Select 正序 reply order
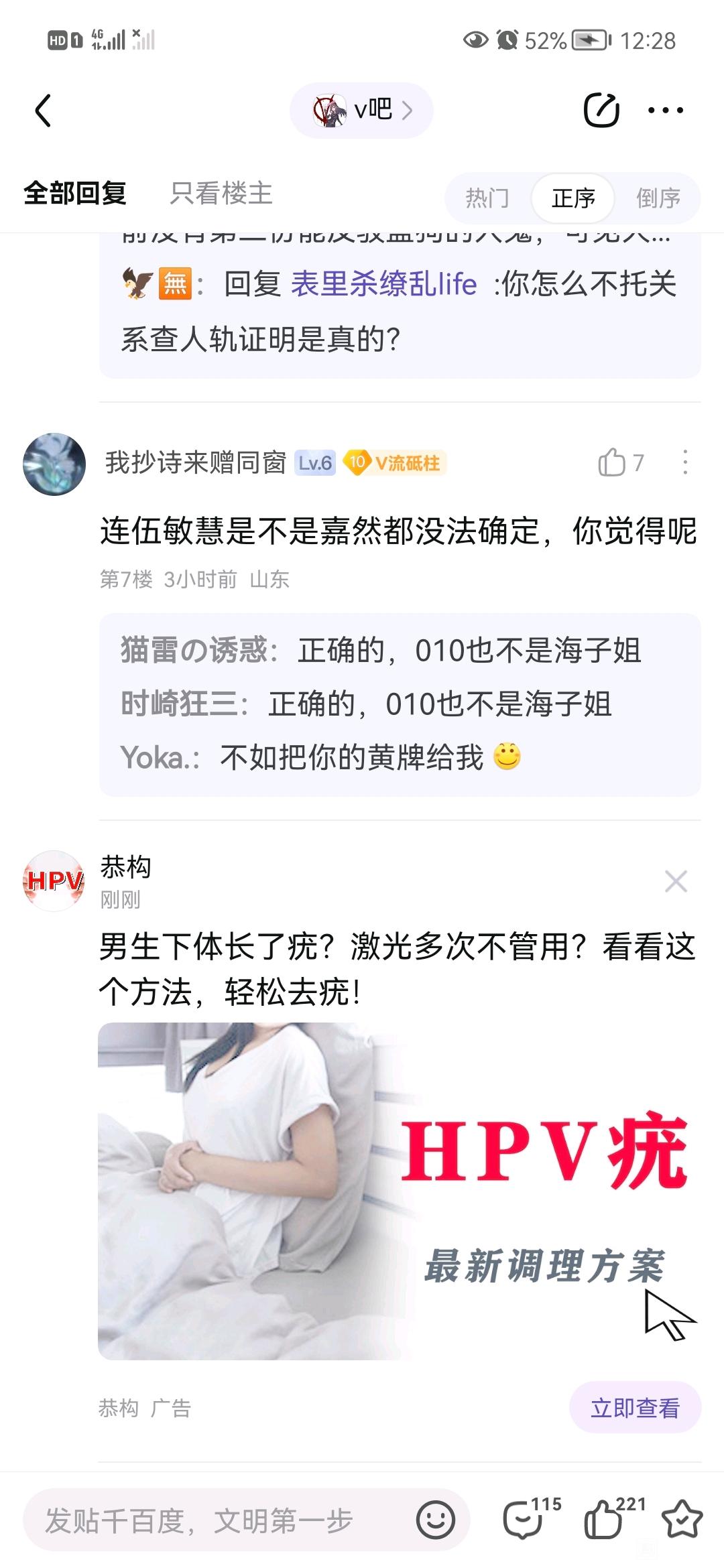The width and height of the screenshot is (724, 1568). pos(573,198)
